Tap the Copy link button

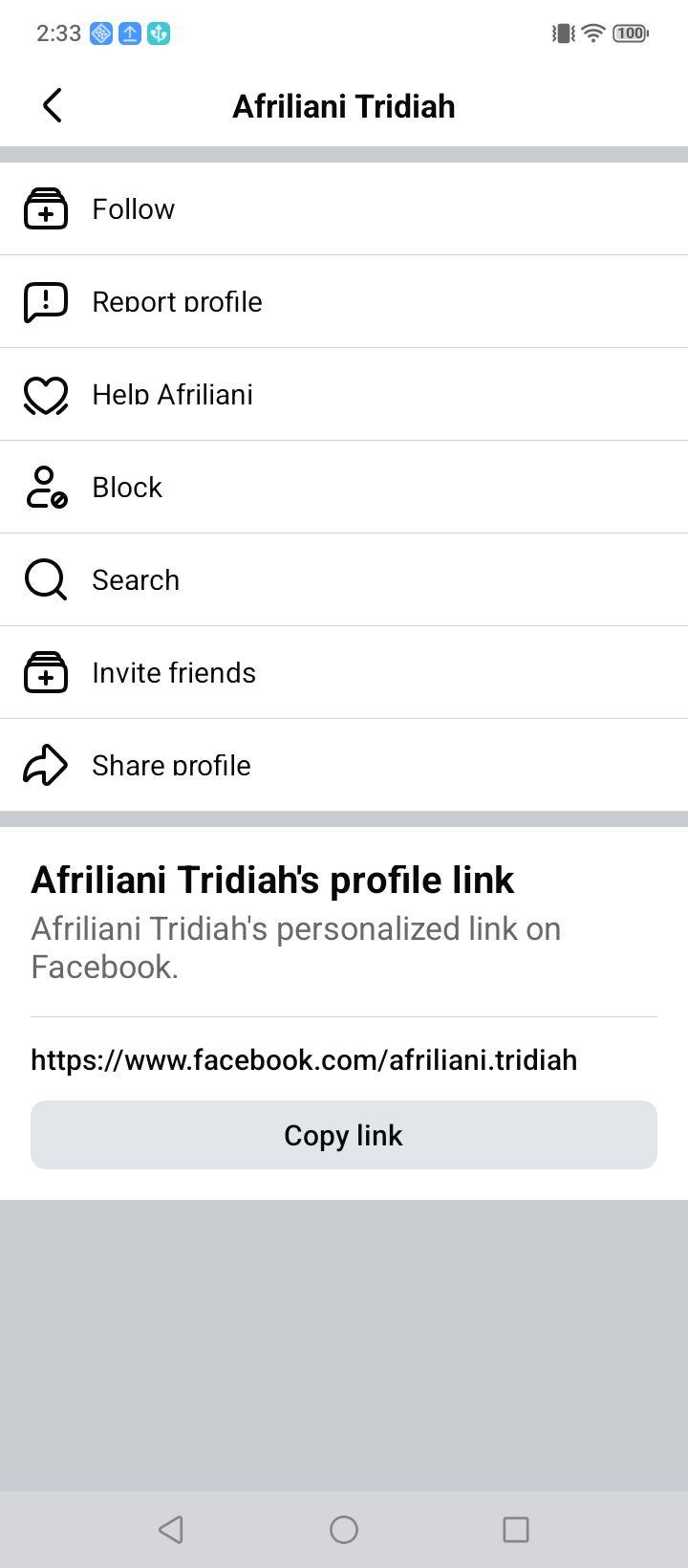(344, 1135)
